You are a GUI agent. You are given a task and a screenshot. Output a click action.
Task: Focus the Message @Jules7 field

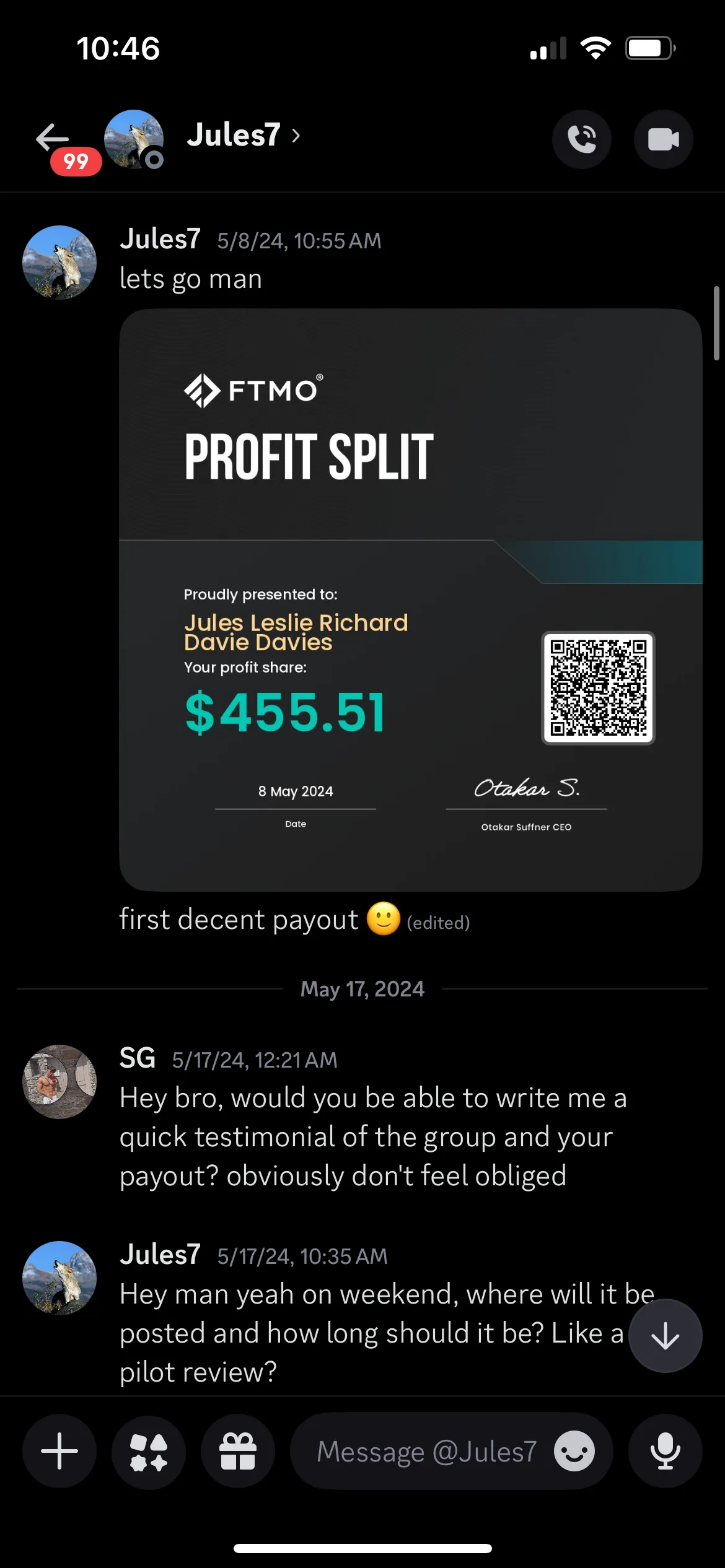[x=426, y=1451]
